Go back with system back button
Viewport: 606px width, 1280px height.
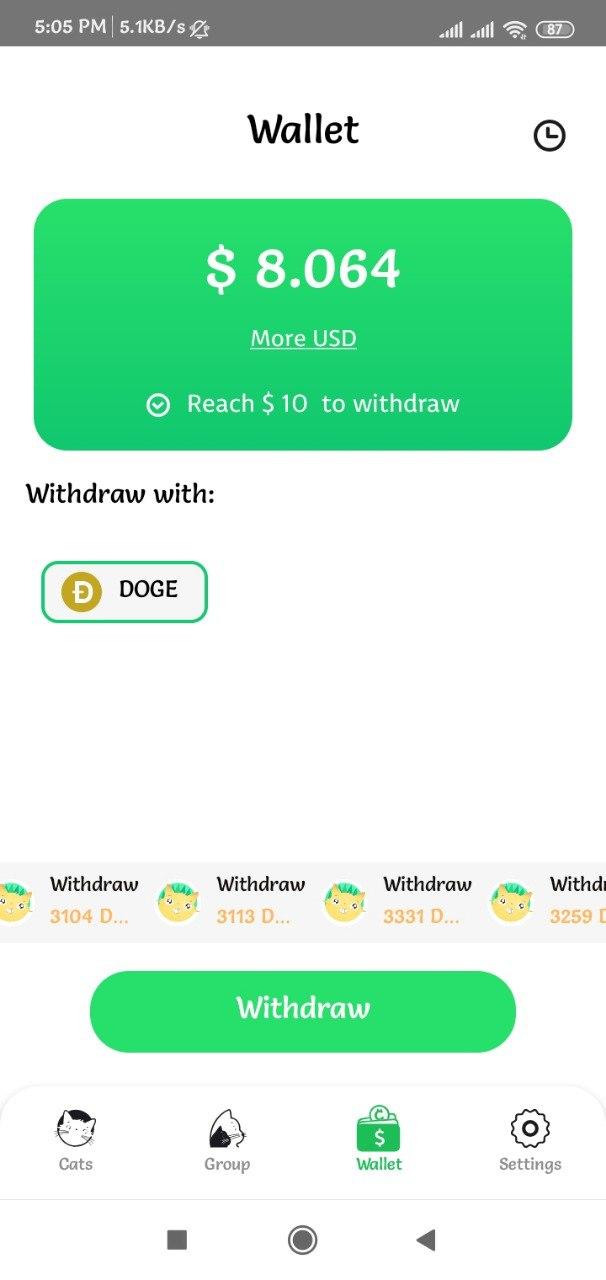click(x=426, y=1241)
